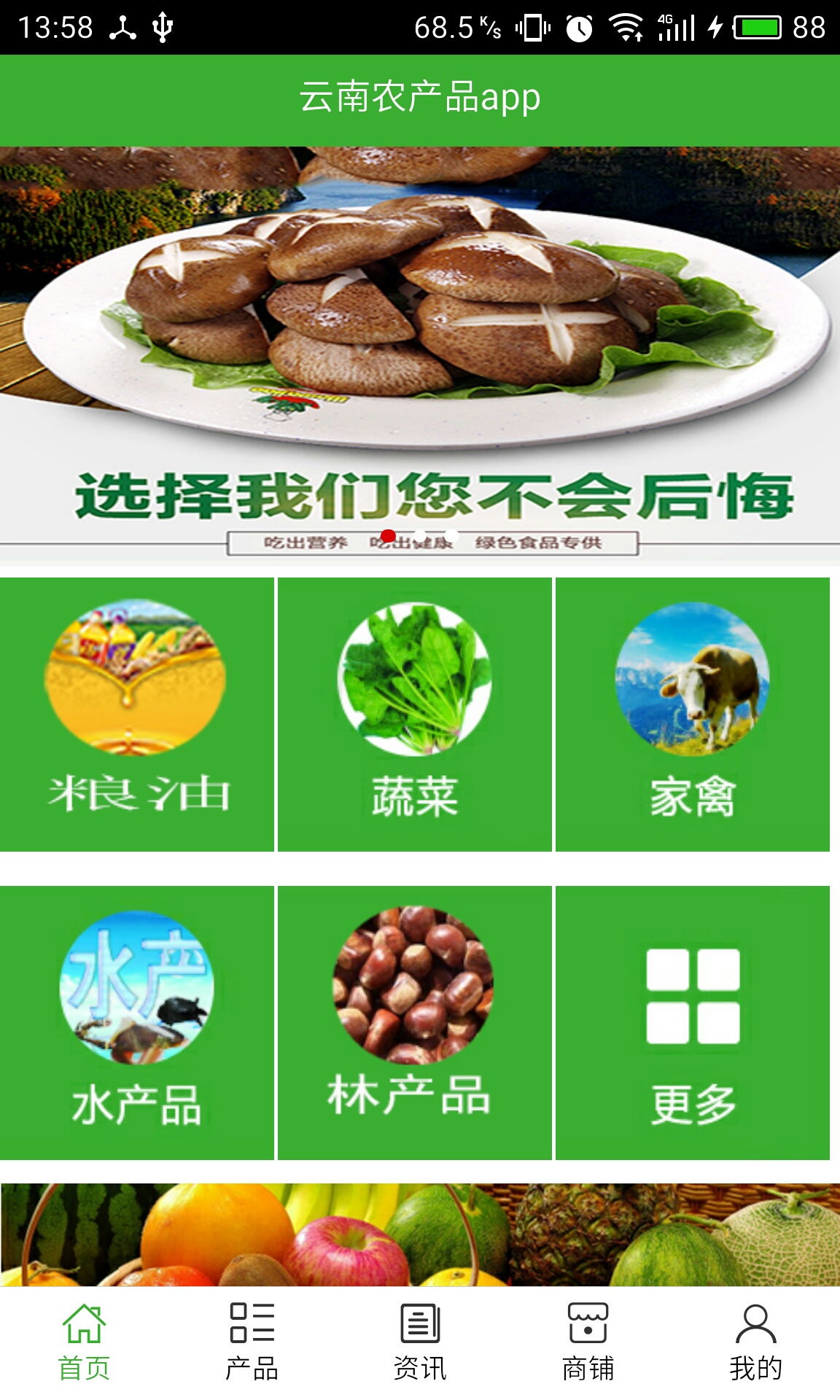Open the 粮油 category
Viewport: 840px width, 1400px height.
136,714
